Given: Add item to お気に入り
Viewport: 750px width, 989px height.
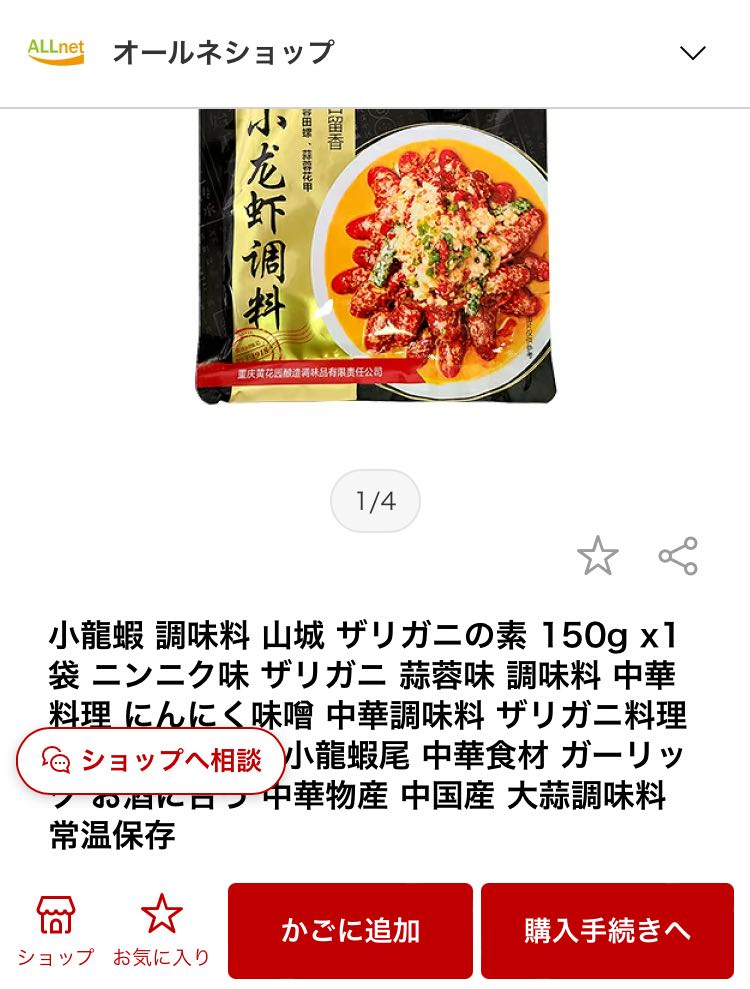Looking at the screenshot, I should (161, 930).
